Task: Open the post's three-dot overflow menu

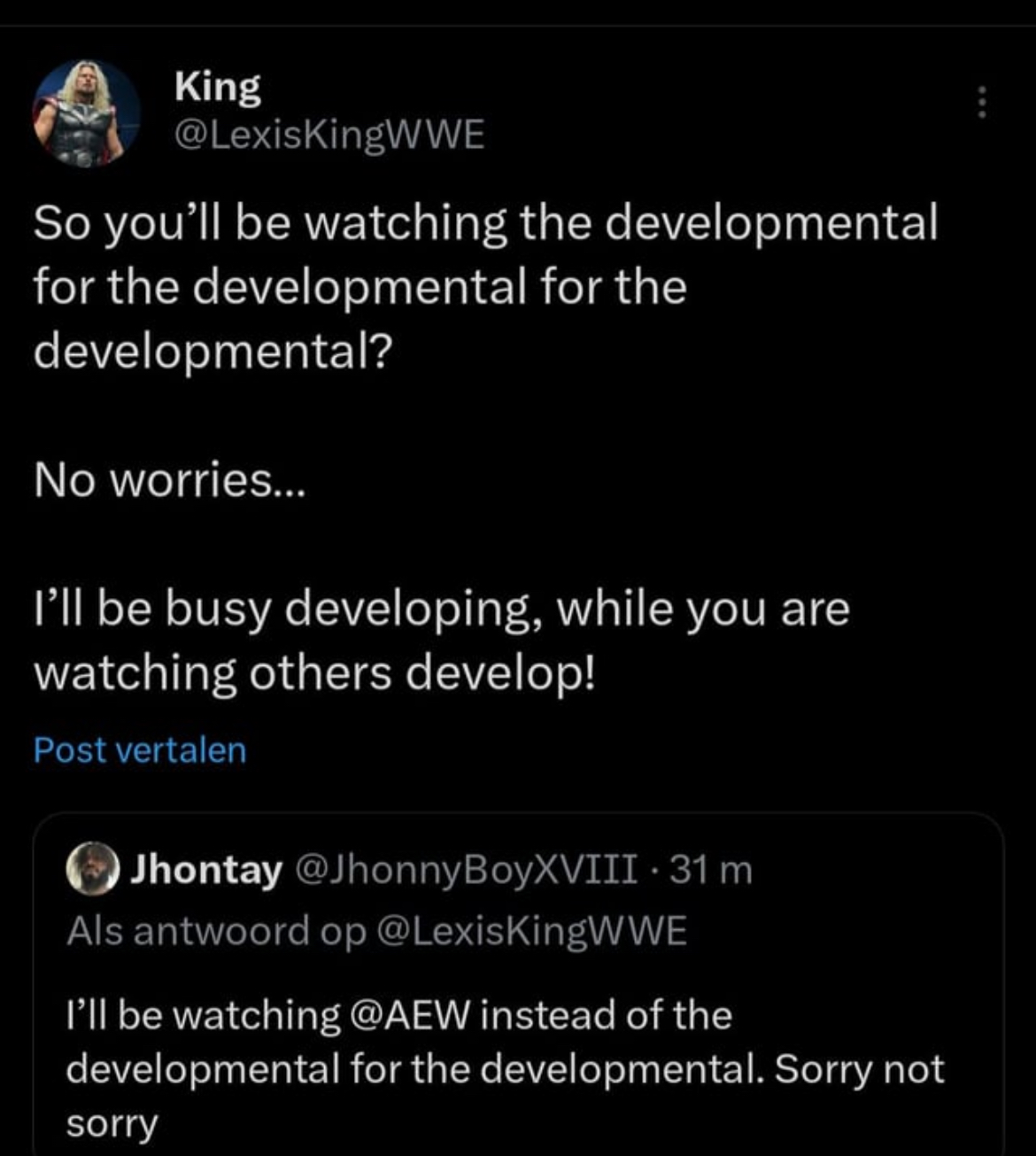Action: (x=980, y=103)
